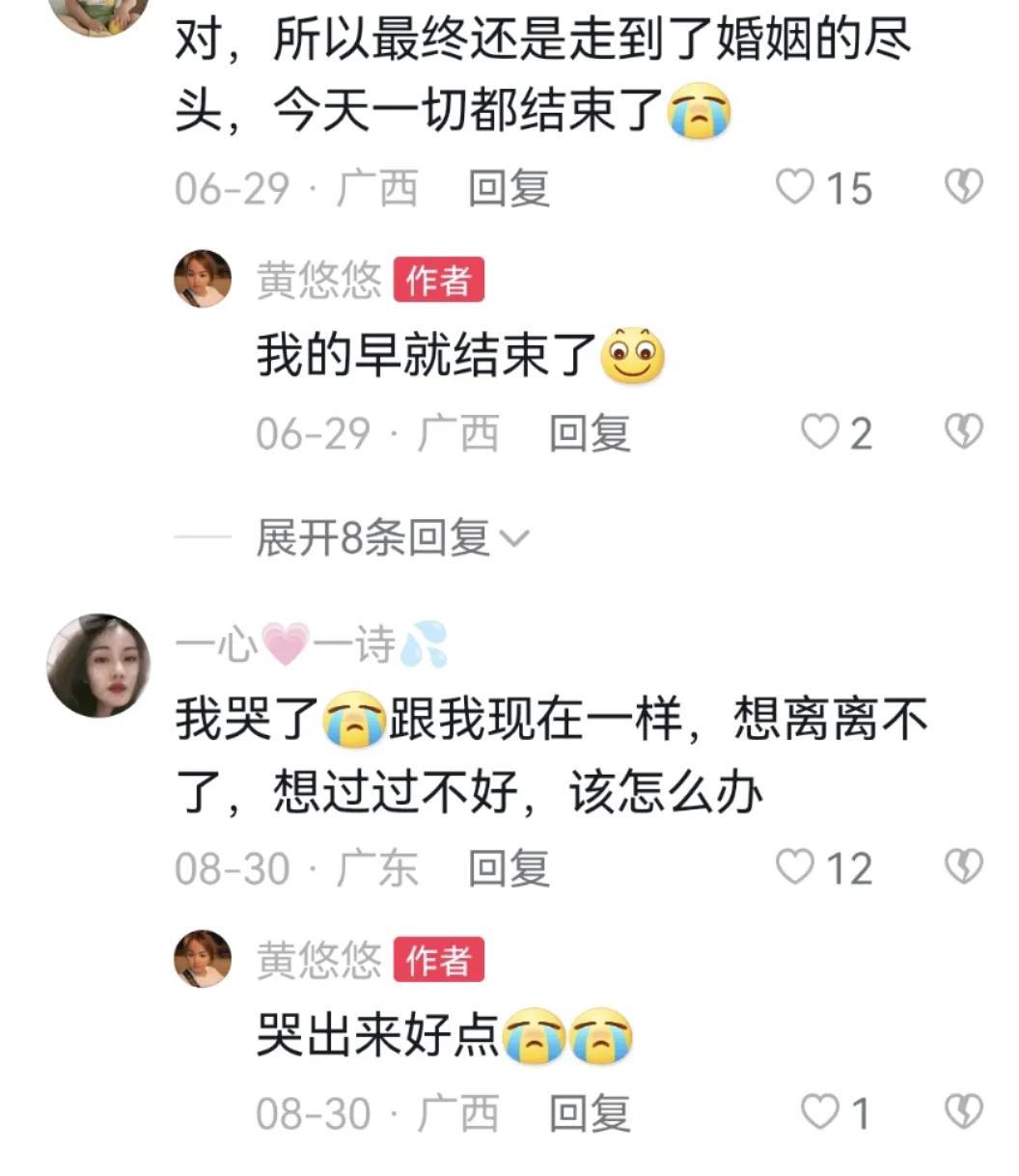Dislike the comment about 婚姻的尽头
1019x1176 pixels.
pyautogui.click(x=962, y=187)
